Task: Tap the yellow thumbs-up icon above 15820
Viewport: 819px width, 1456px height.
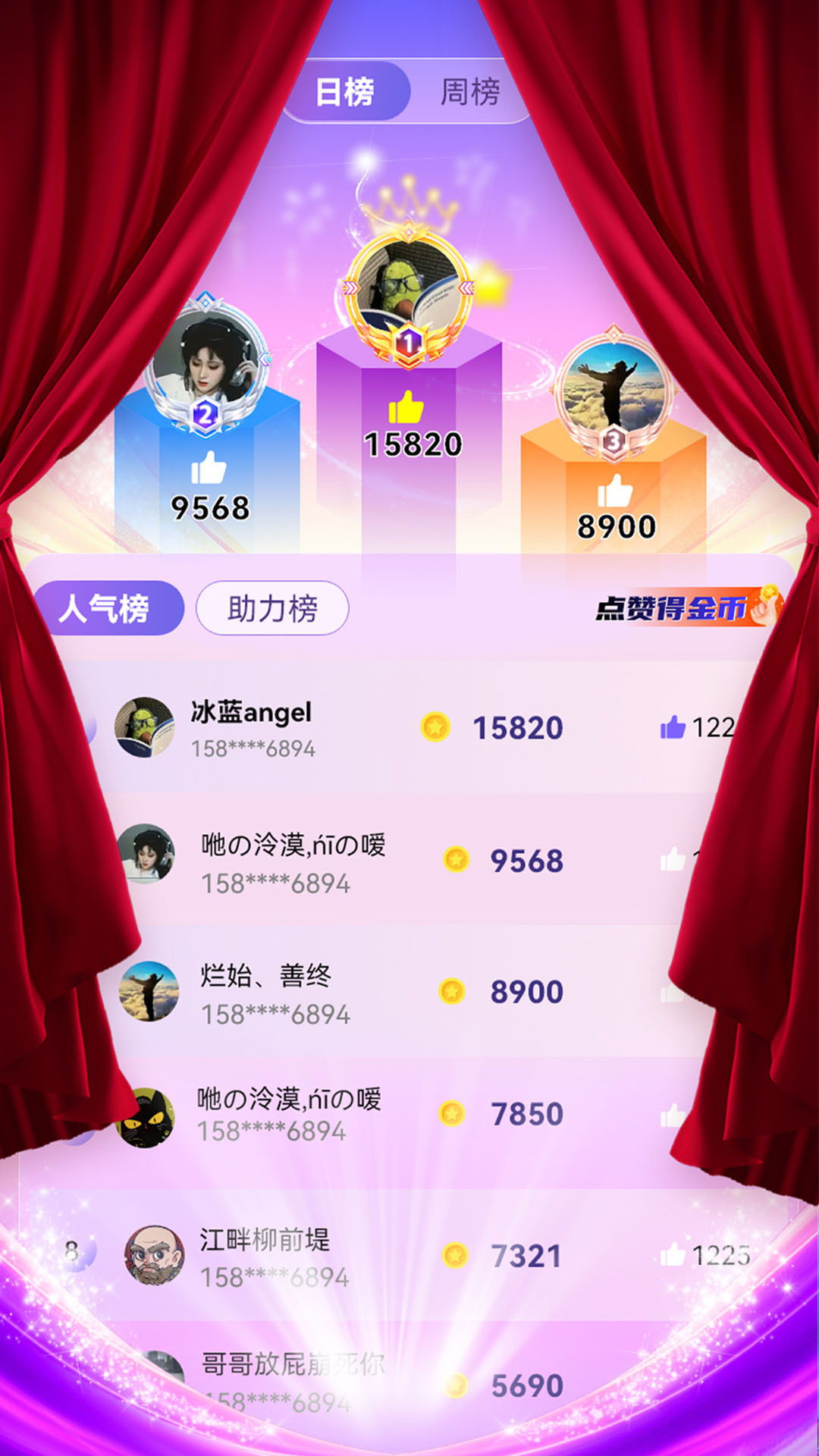Action: 407,406
